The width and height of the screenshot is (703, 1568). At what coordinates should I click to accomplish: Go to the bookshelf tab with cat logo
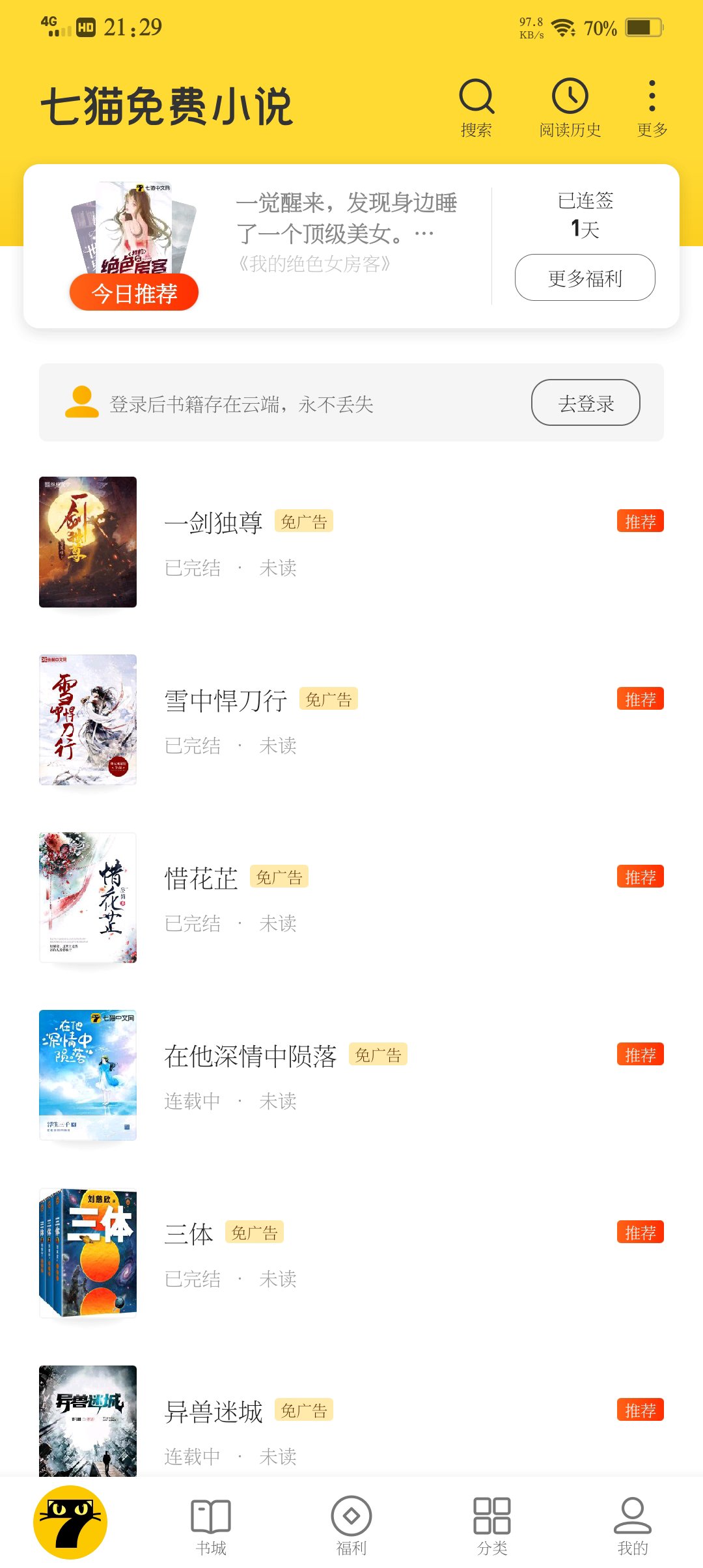(x=70, y=1522)
